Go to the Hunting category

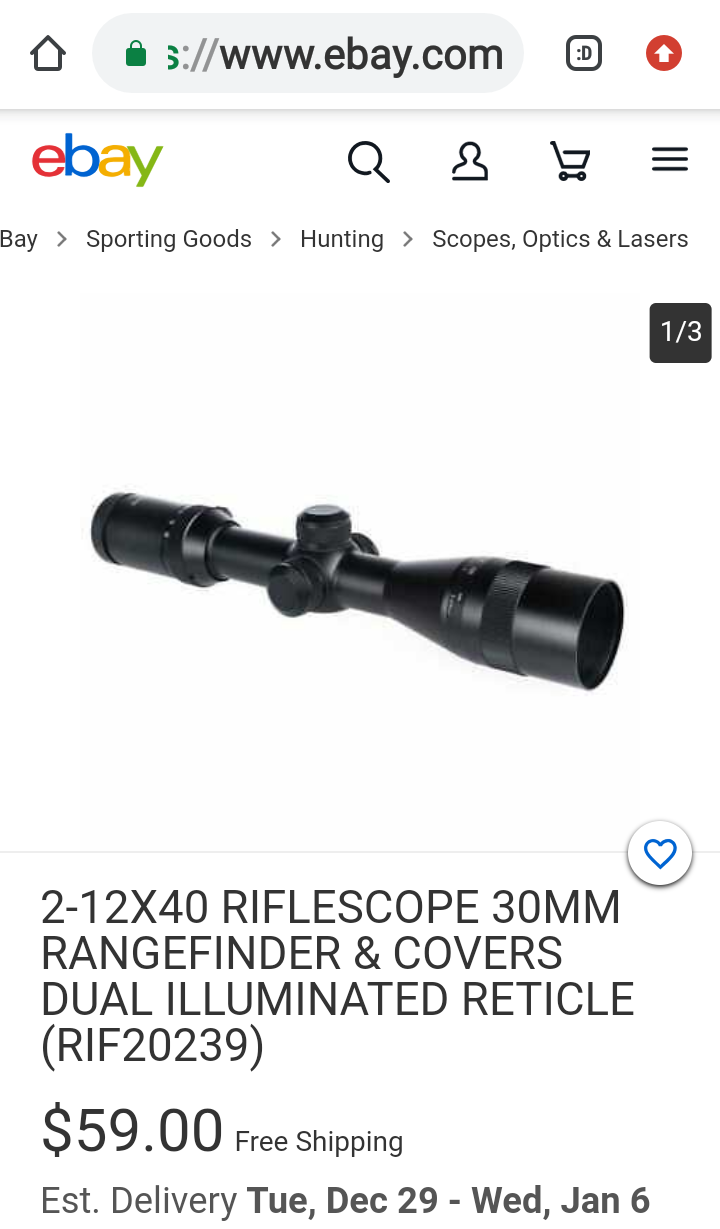(341, 239)
